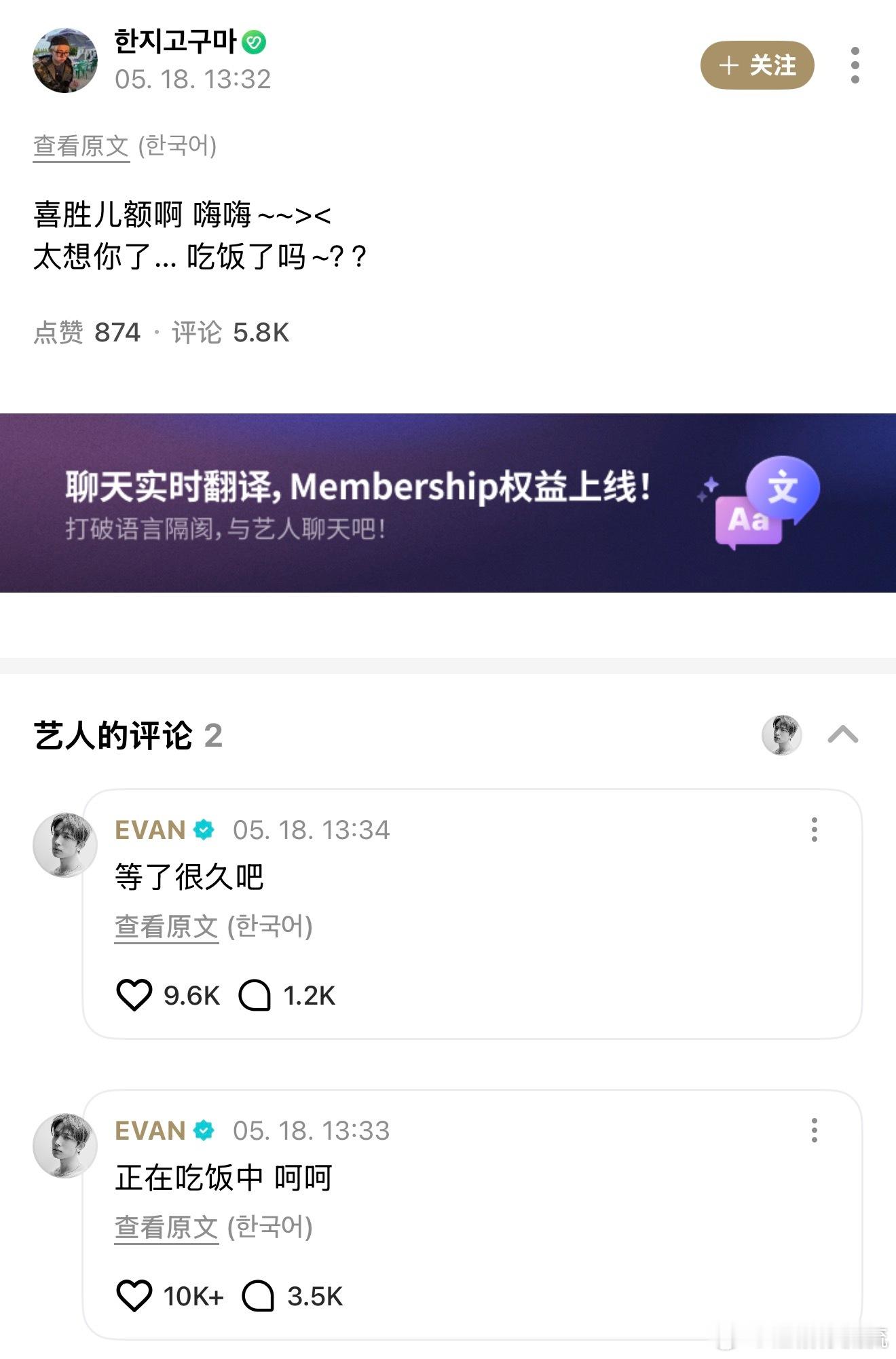Follow the post author with 关注
The width and height of the screenshot is (896, 1359).
tap(757, 65)
